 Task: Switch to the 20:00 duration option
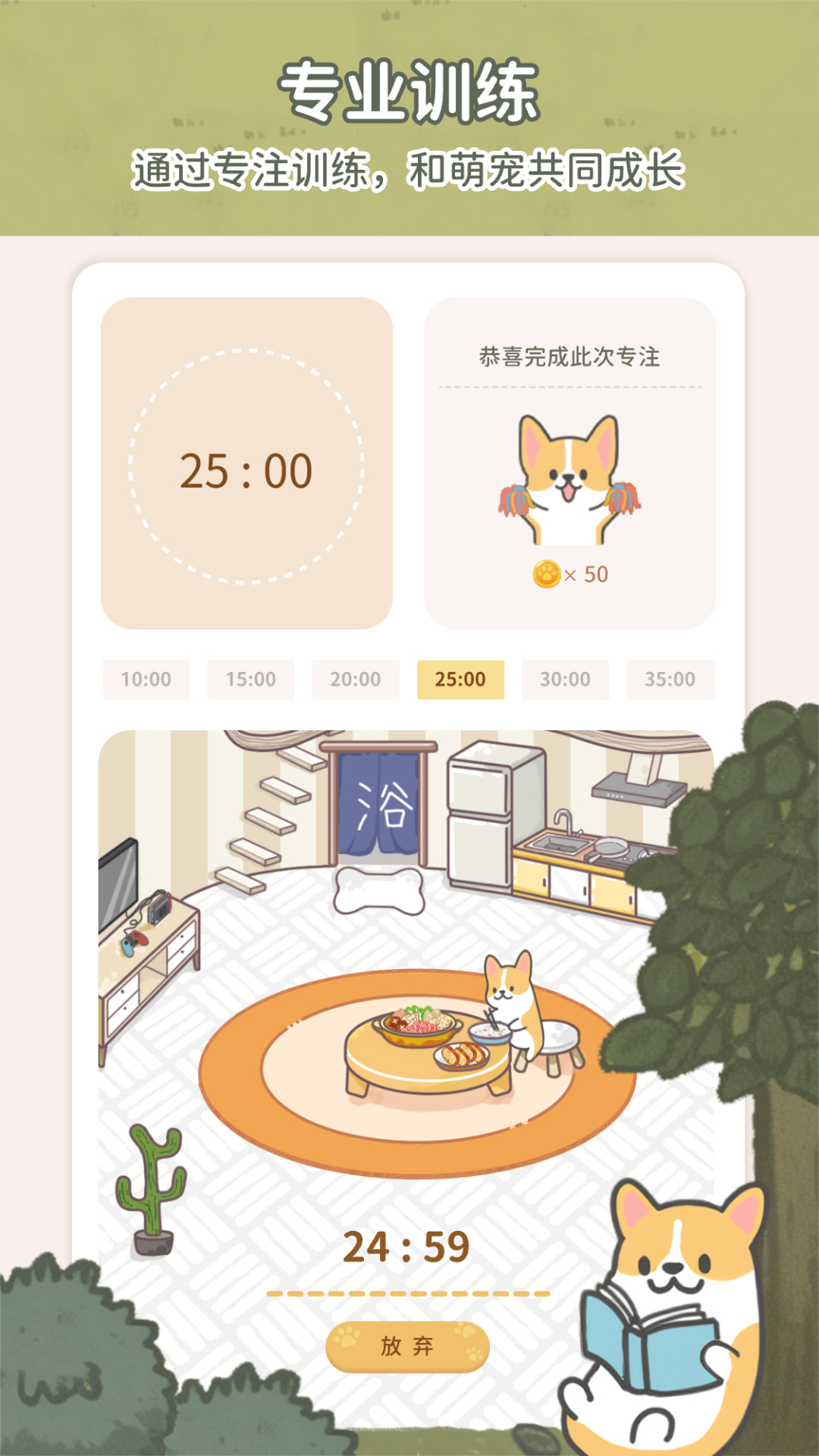(x=356, y=680)
